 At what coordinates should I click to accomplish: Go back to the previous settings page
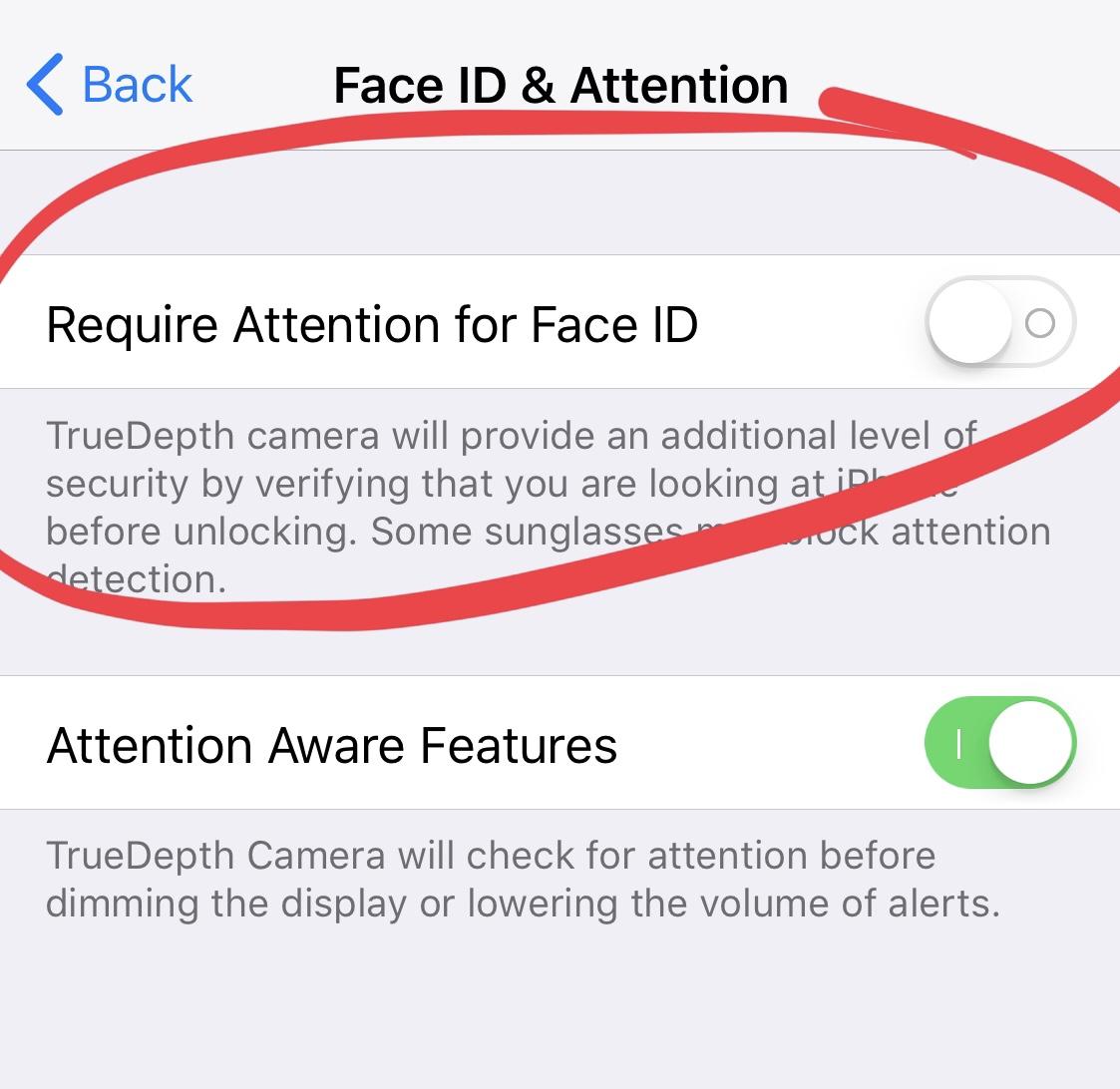[x=110, y=84]
